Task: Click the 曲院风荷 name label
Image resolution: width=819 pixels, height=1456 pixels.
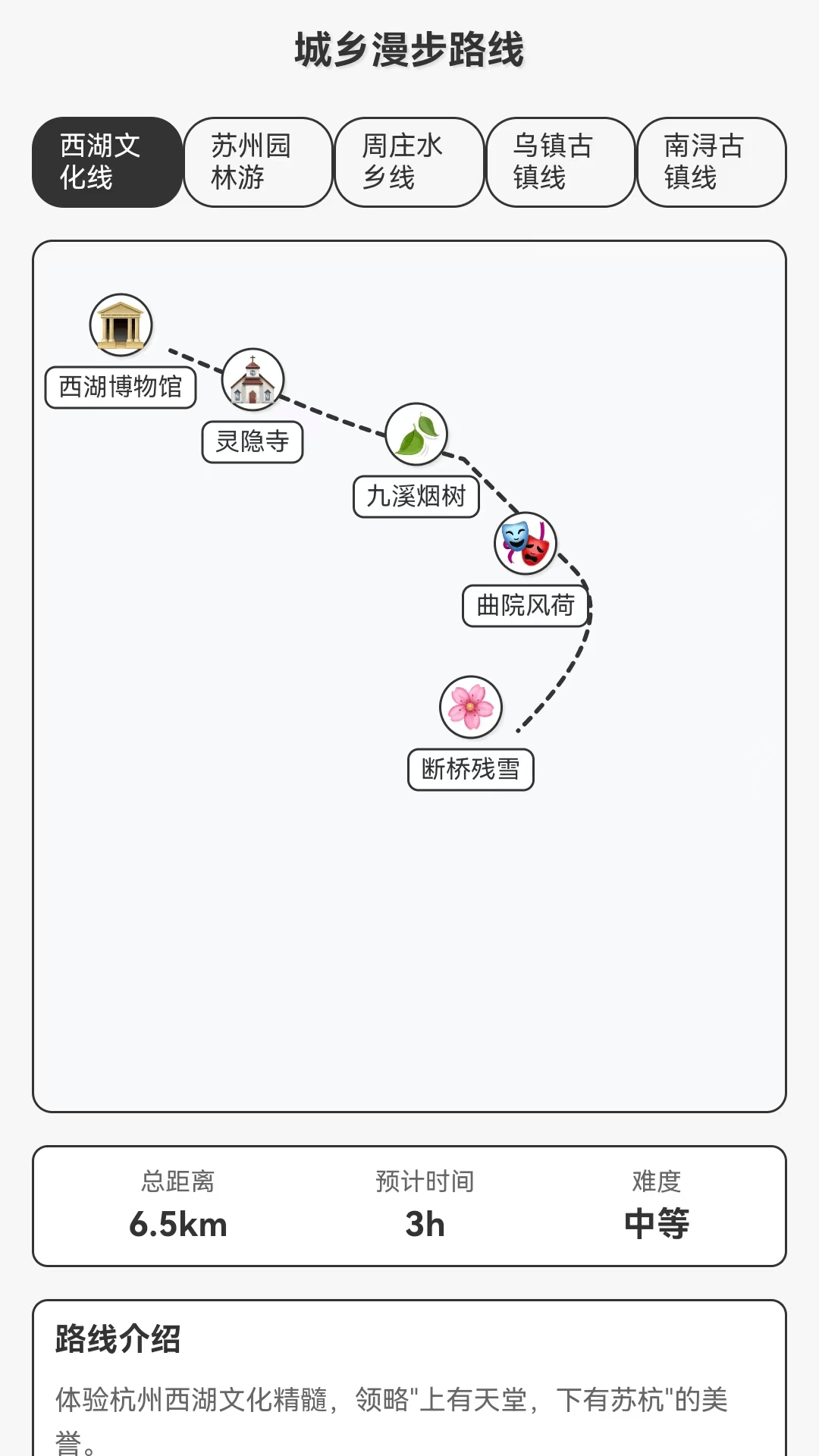Action: pyautogui.click(x=526, y=606)
